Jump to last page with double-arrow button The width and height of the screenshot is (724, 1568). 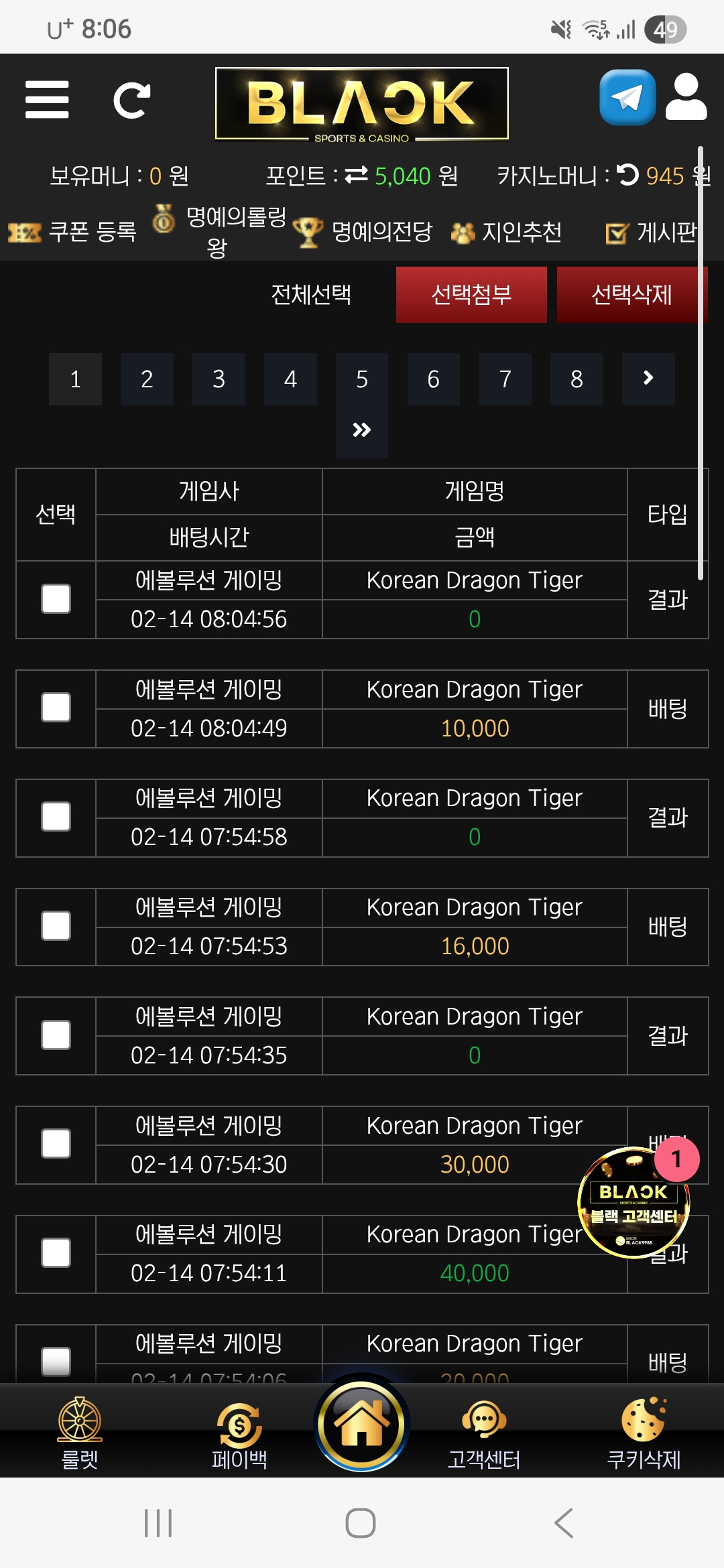[361, 430]
